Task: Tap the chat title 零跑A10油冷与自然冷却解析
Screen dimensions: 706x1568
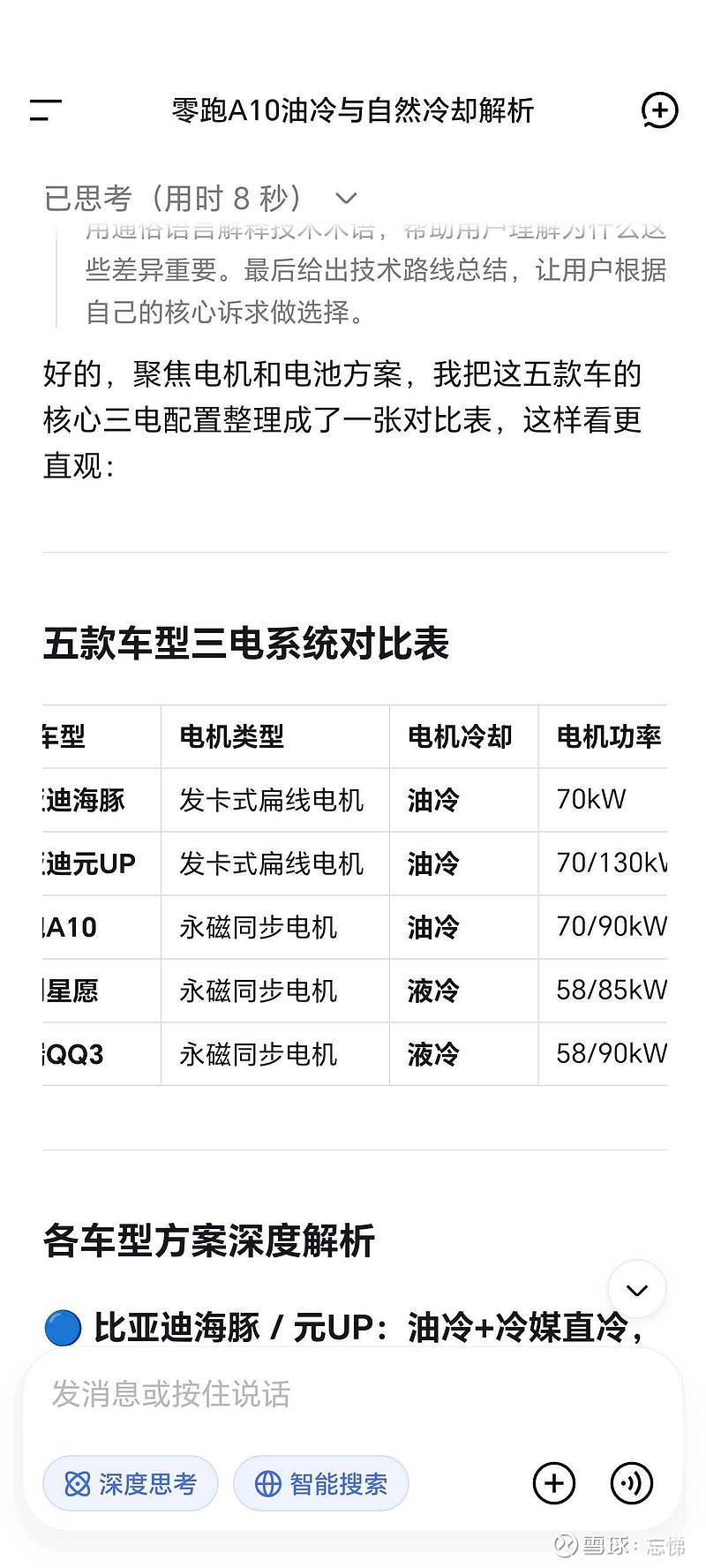Action: [x=351, y=109]
